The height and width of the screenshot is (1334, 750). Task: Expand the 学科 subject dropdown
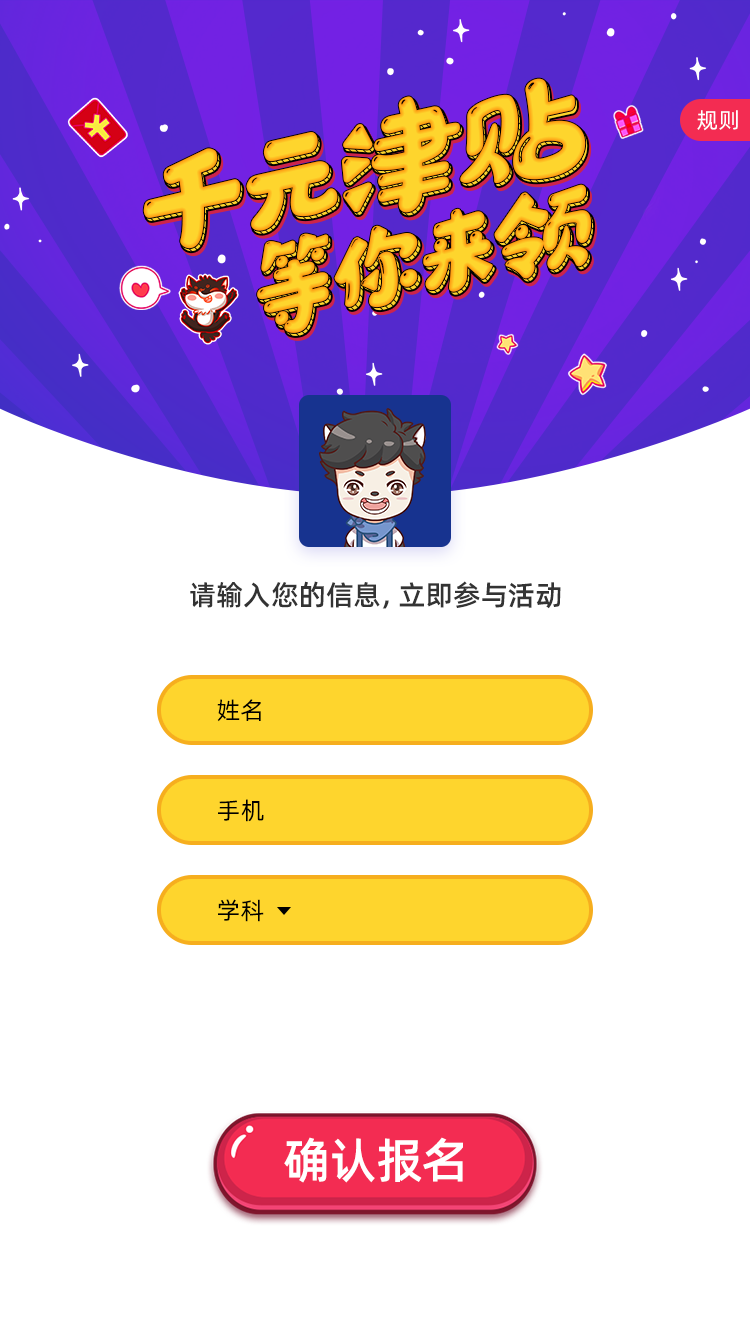[375, 910]
